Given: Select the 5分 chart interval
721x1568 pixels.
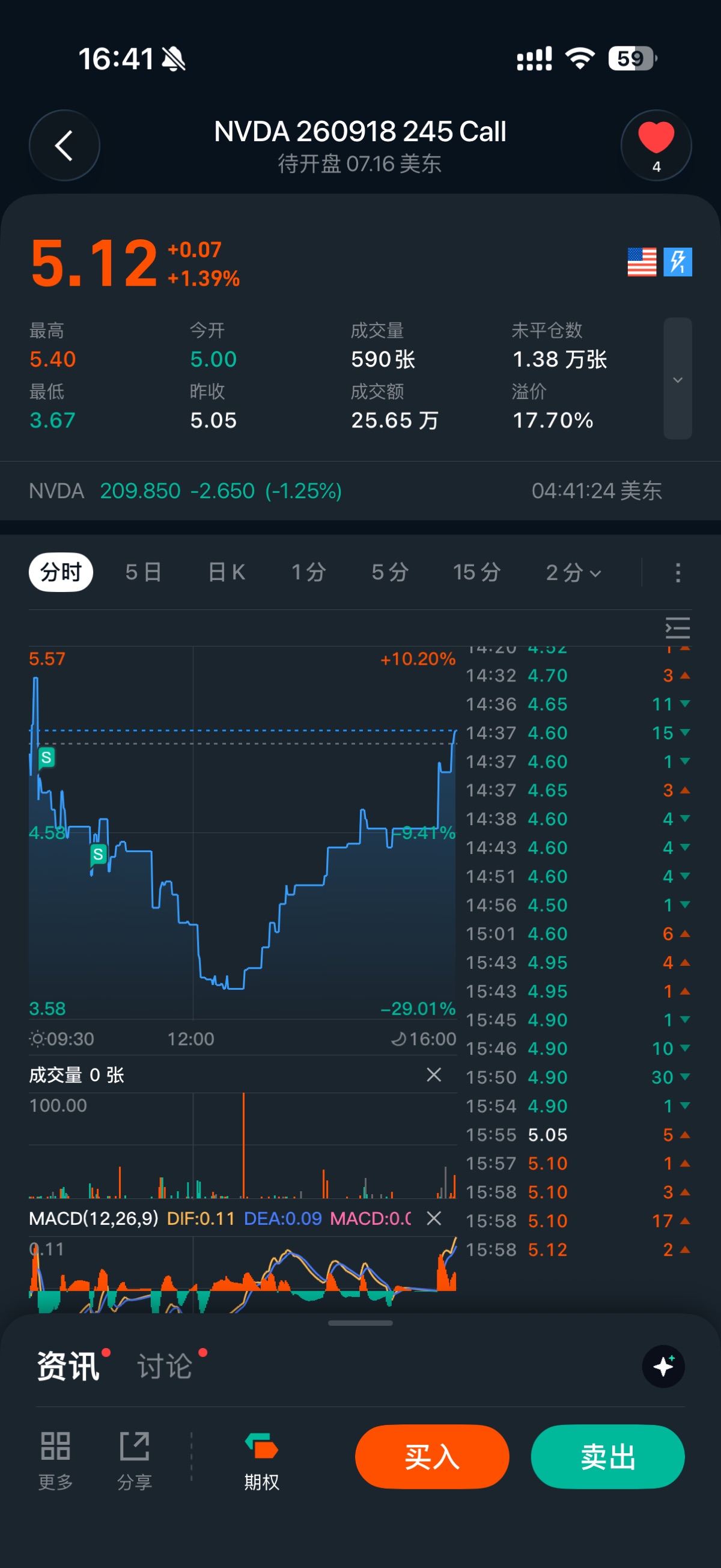Looking at the screenshot, I should [x=390, y=572].
